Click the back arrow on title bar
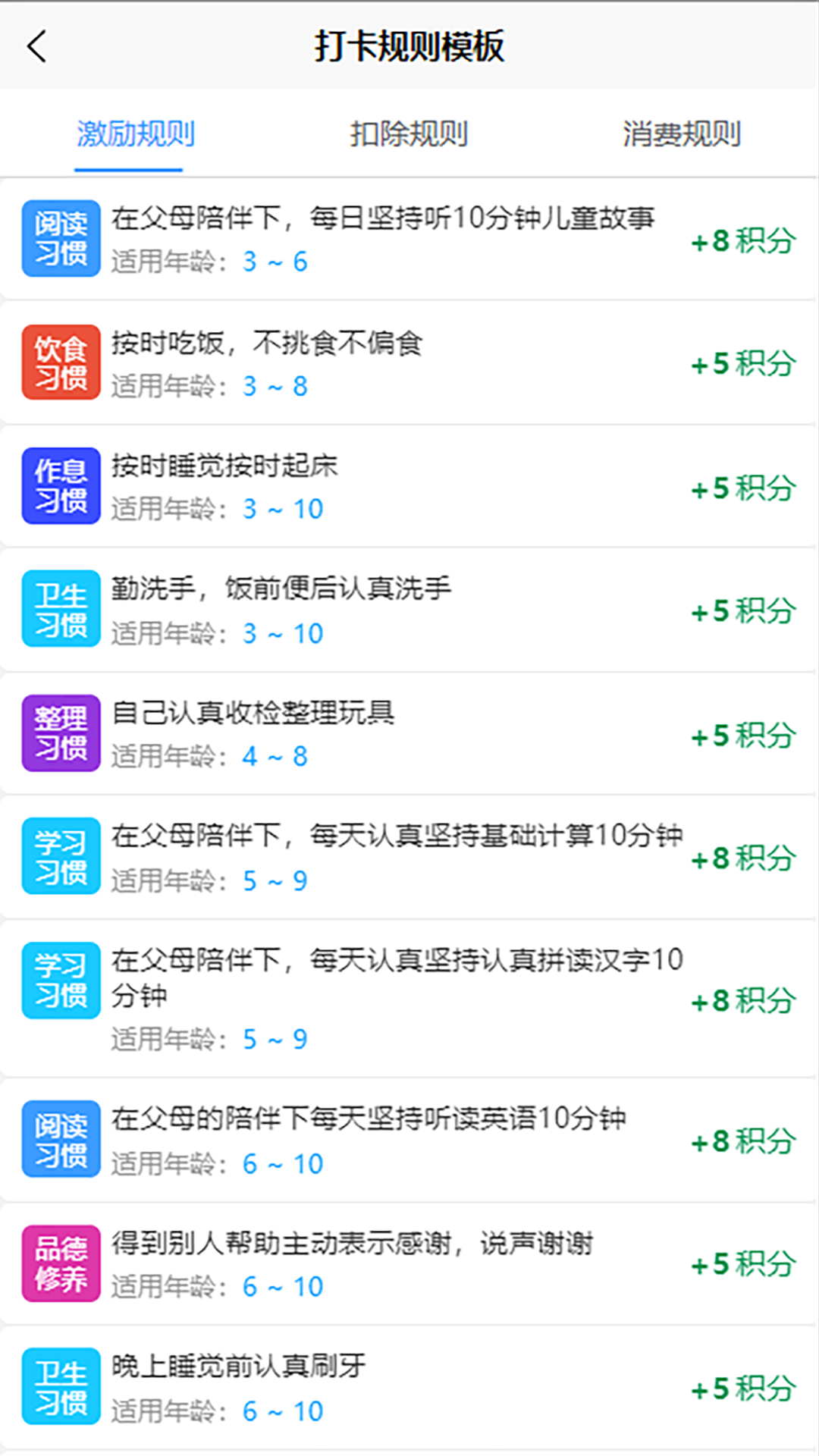 tap(36, 45)
